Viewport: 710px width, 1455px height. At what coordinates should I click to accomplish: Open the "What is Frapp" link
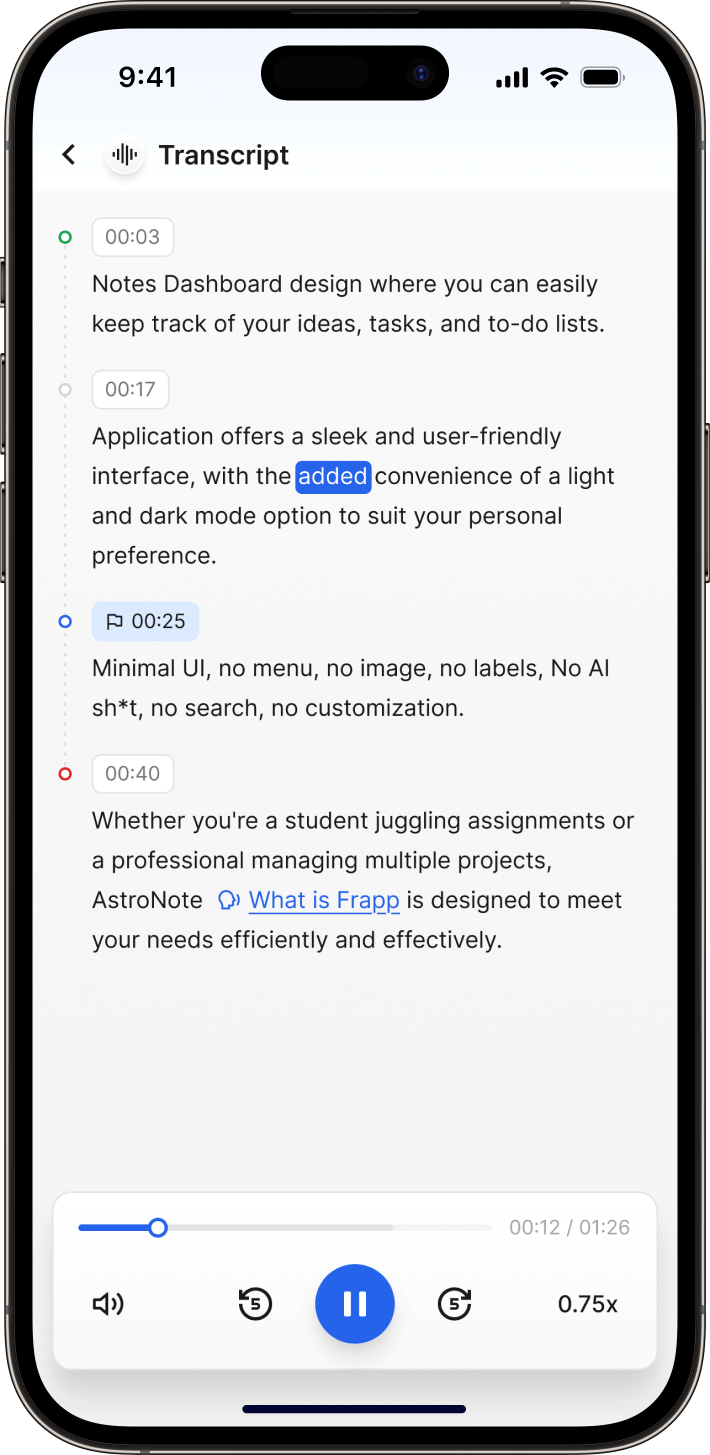pos(323,900)
